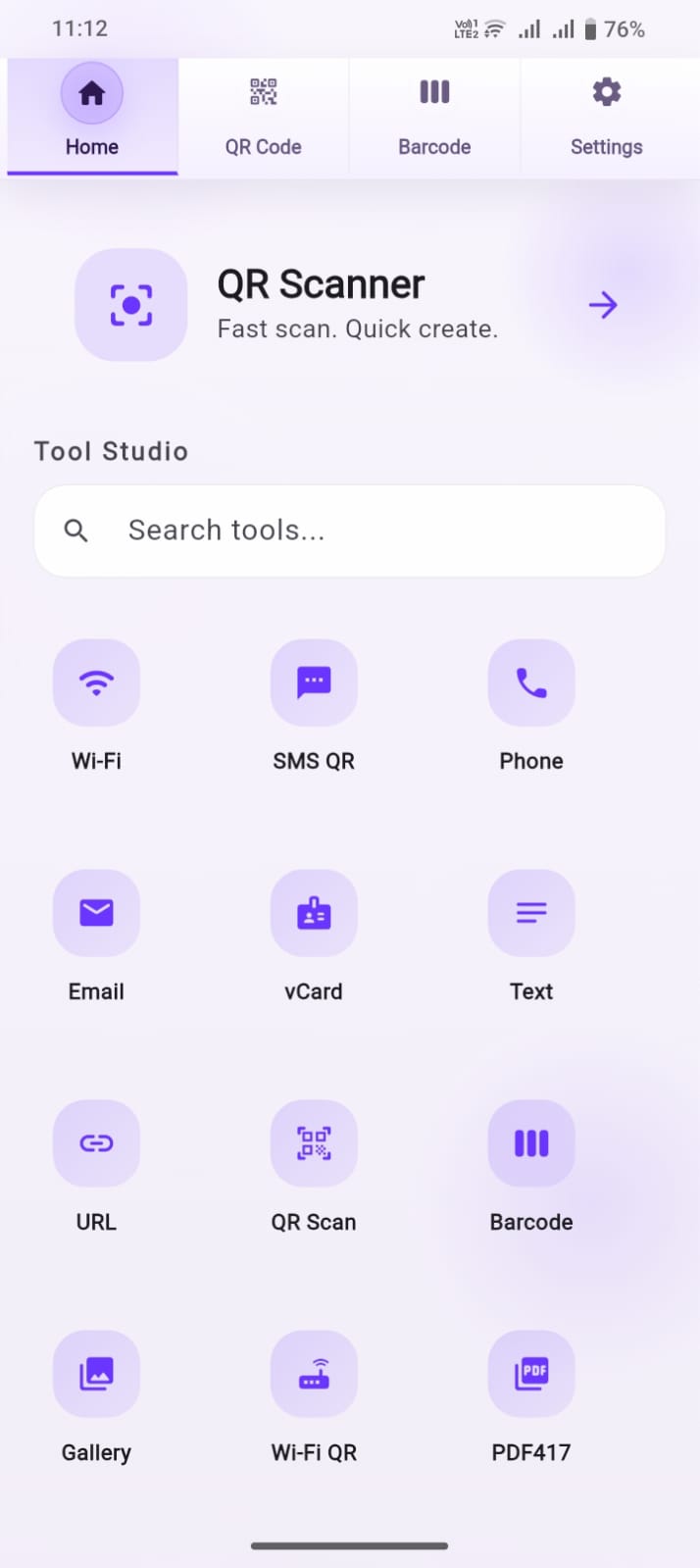Open the Gallery tool
700x1568 pixels.
tap(96, 1375)
